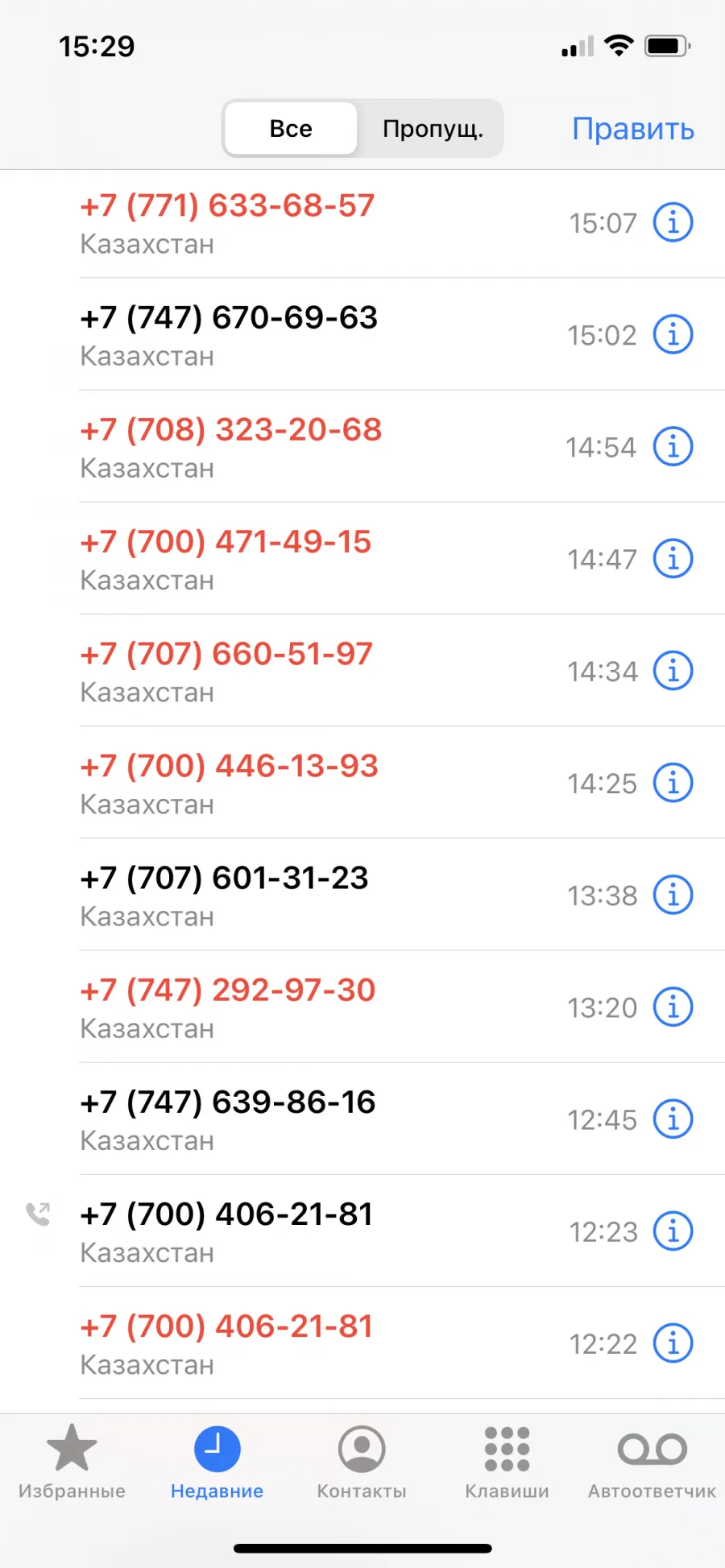Go to the Избранные tab
Screen dimensions: 725x1568
(72, 1462)
